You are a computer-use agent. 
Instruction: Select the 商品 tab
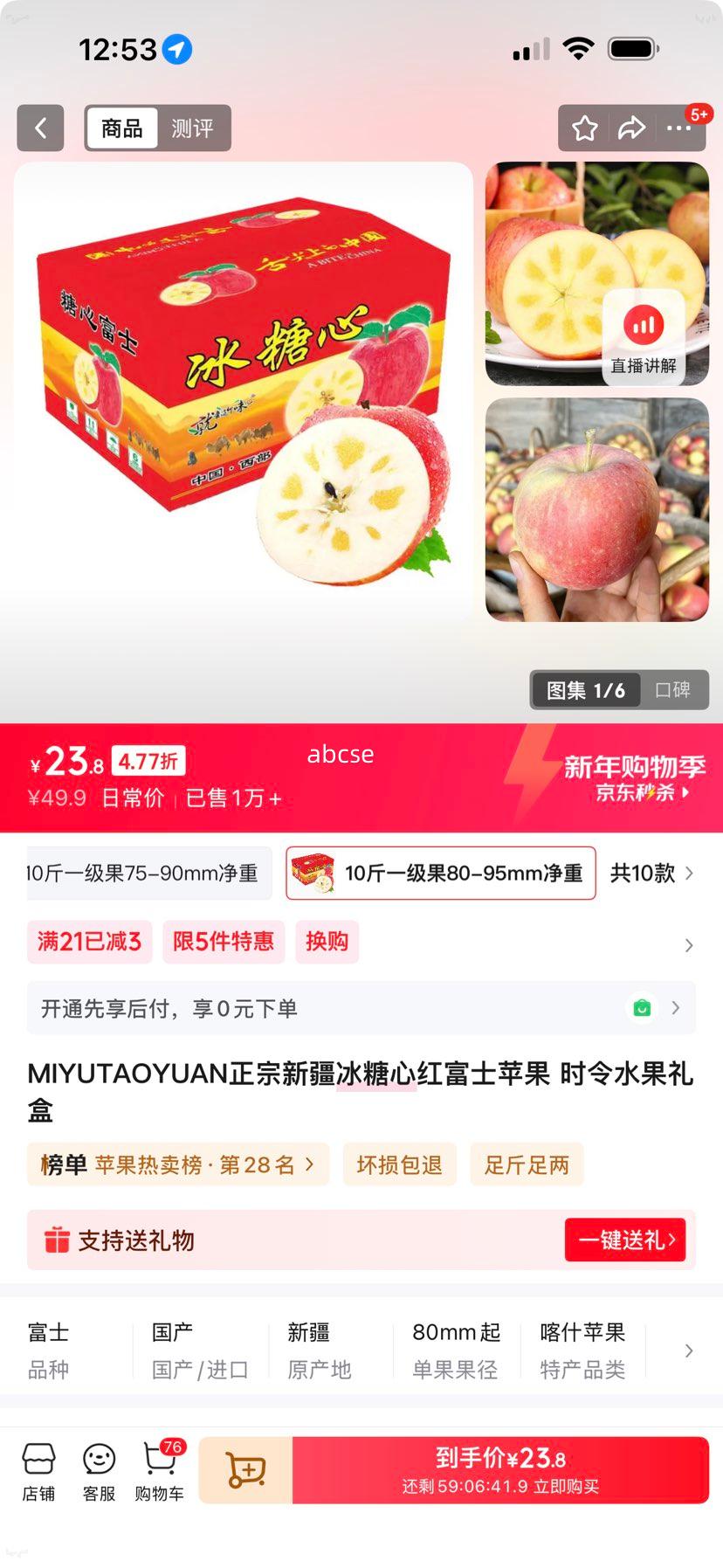(121, 128)
